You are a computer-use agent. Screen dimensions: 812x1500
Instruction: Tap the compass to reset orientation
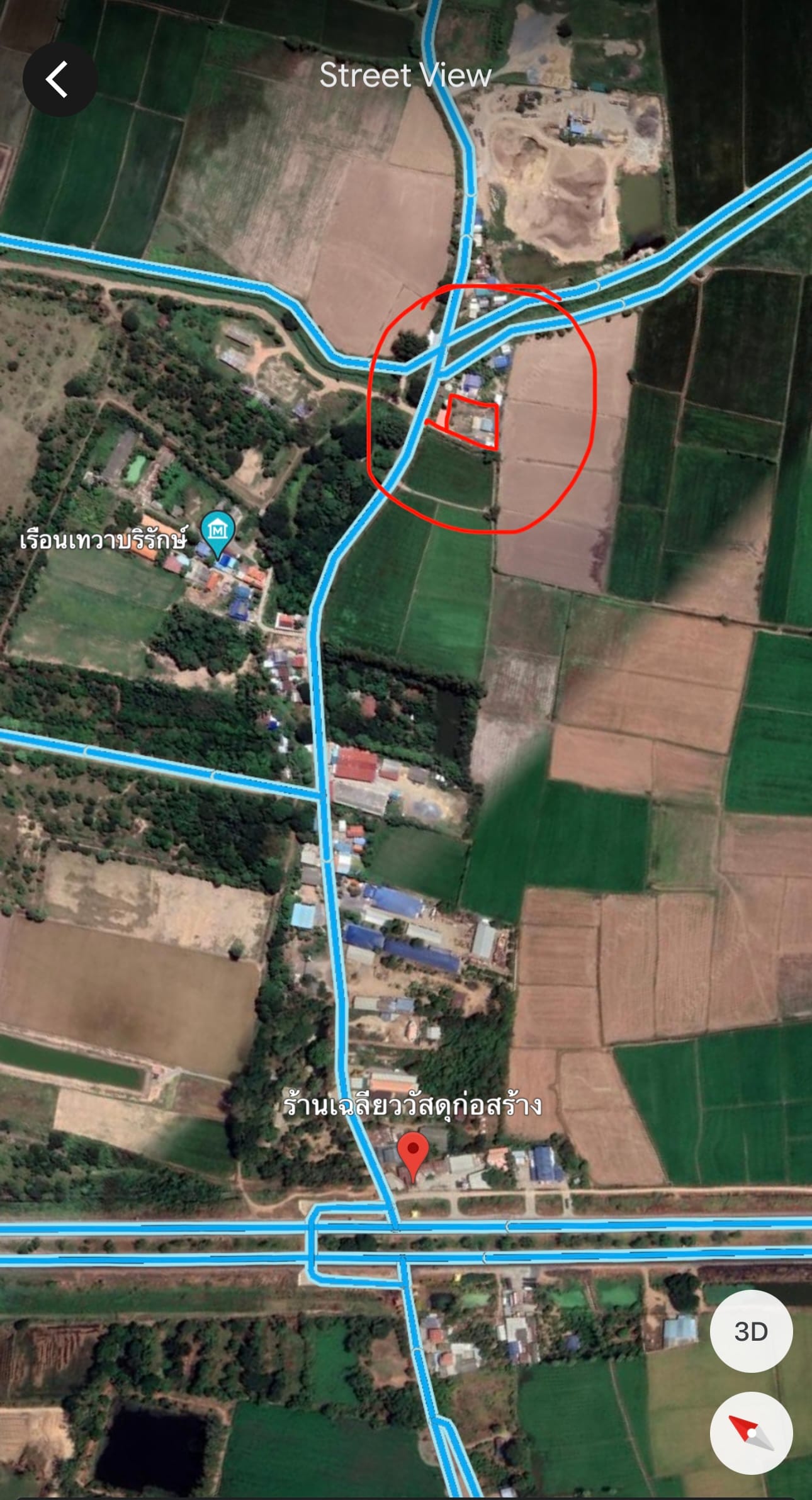click(751, 1433)
